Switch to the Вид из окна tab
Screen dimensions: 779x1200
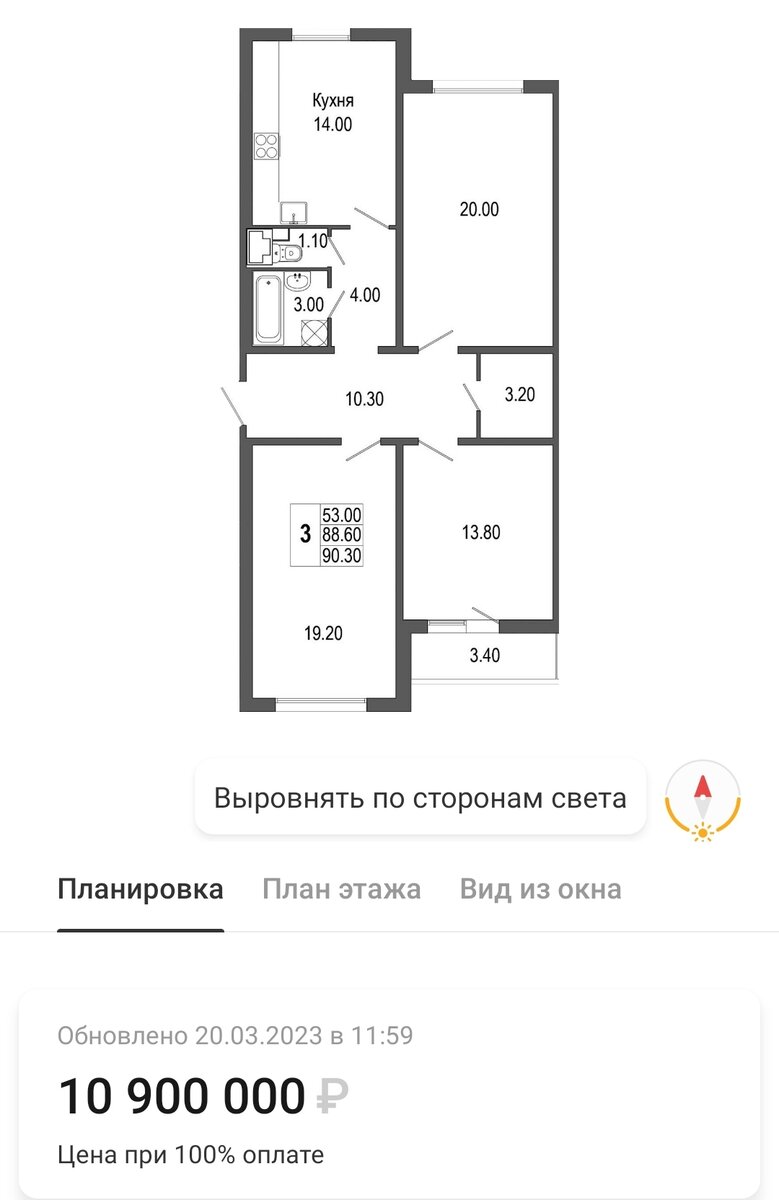540,889
